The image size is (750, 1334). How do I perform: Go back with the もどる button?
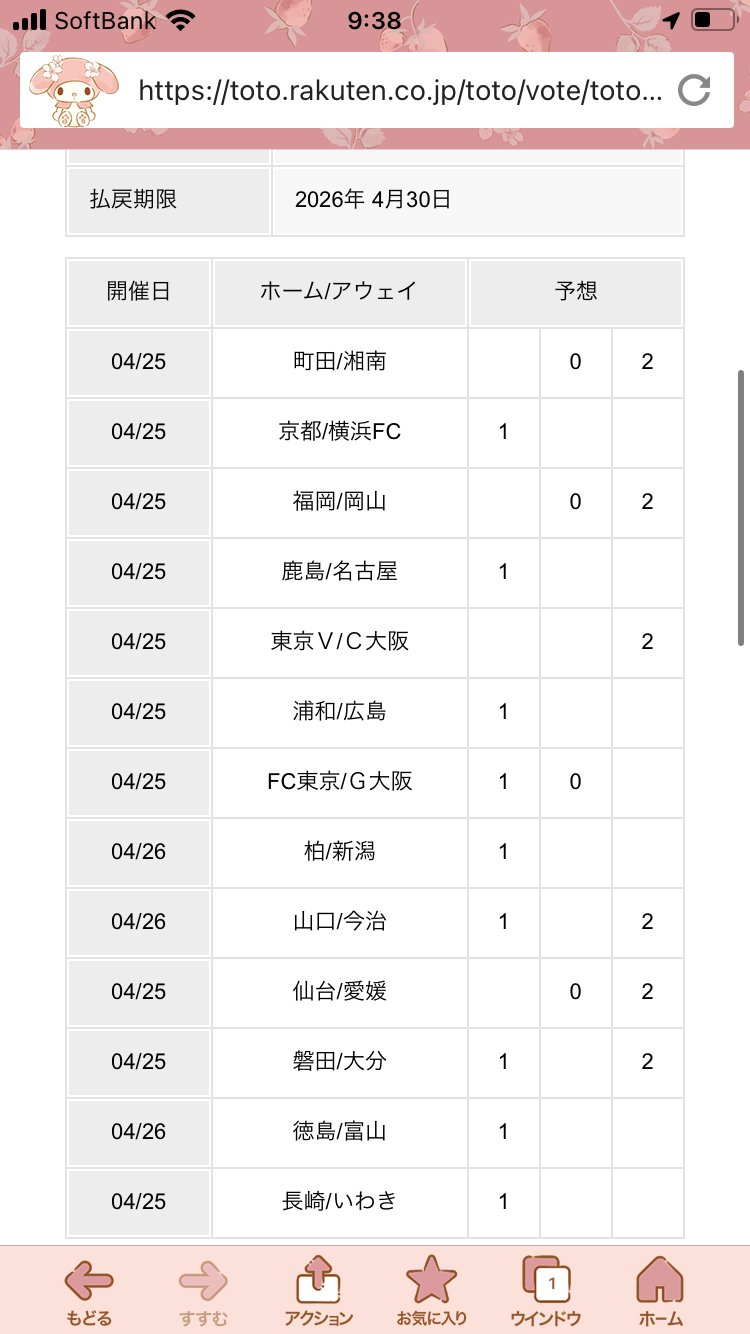tap(89, 1292)
